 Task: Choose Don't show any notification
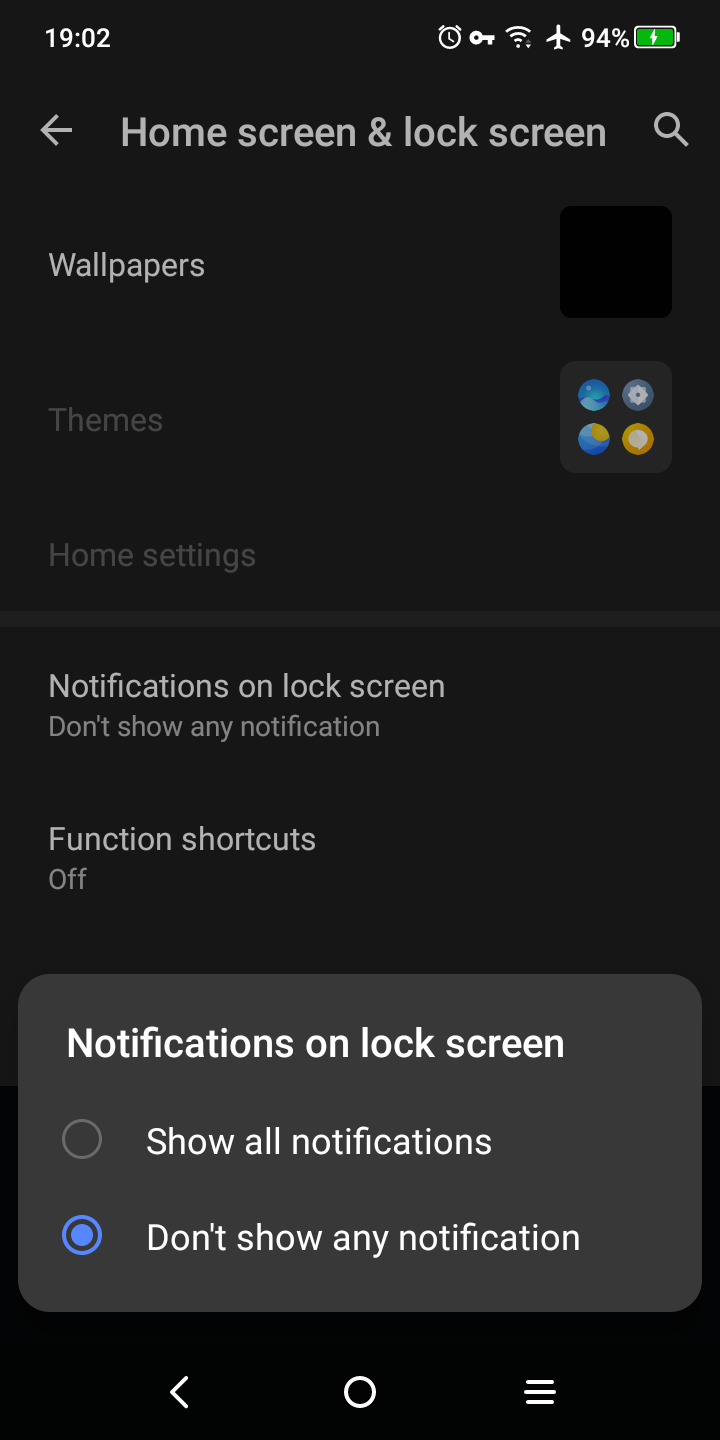(362, 1237)
